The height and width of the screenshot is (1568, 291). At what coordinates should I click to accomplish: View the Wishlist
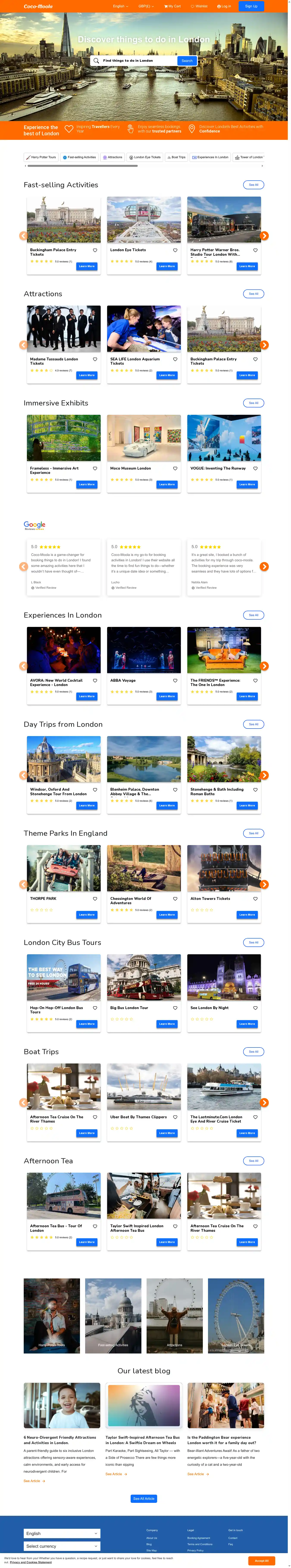(199, 6)
